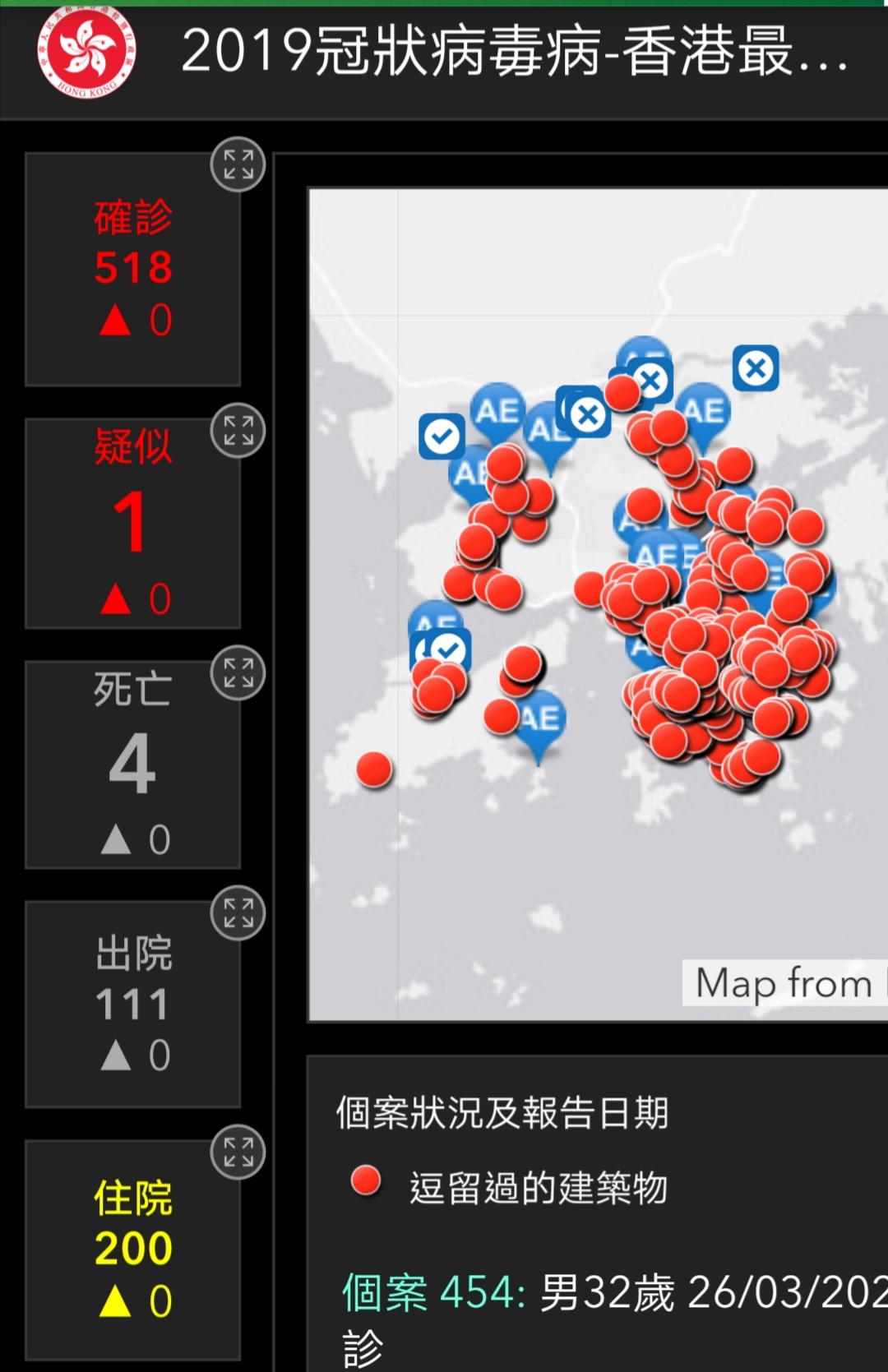Expand the 死亡 deaths panel
Screen dimensions: 888x1372
coord(238,673)
